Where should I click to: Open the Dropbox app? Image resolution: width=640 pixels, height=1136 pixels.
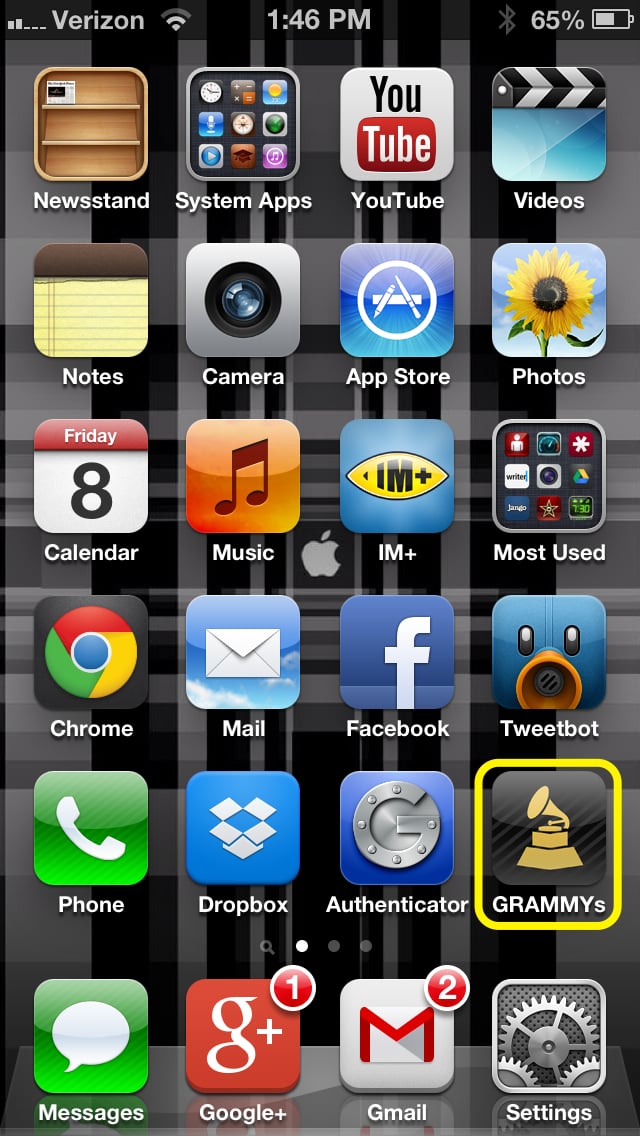[x=243, y=828]
